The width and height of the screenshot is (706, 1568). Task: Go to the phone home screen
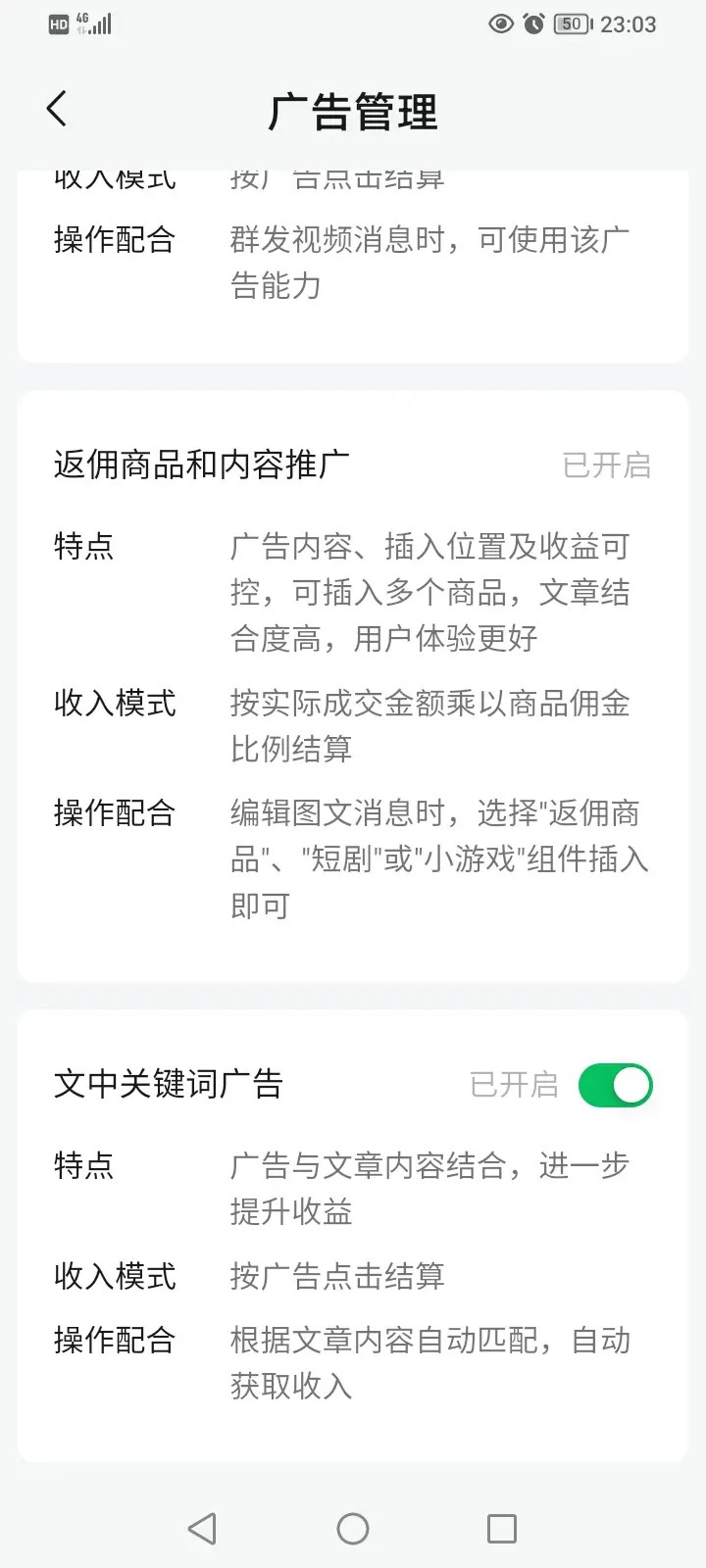[353, 1528]
